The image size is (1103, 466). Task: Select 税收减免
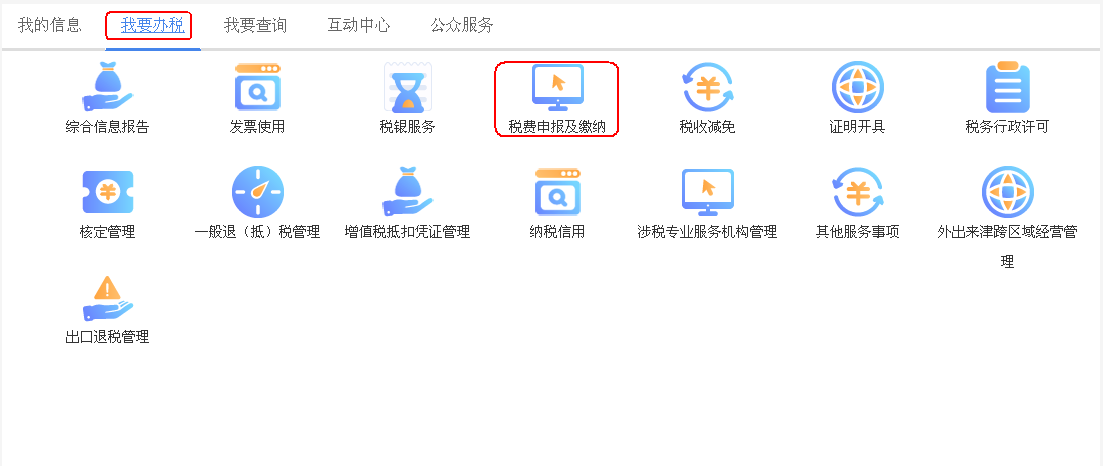(x=707, y=99)
